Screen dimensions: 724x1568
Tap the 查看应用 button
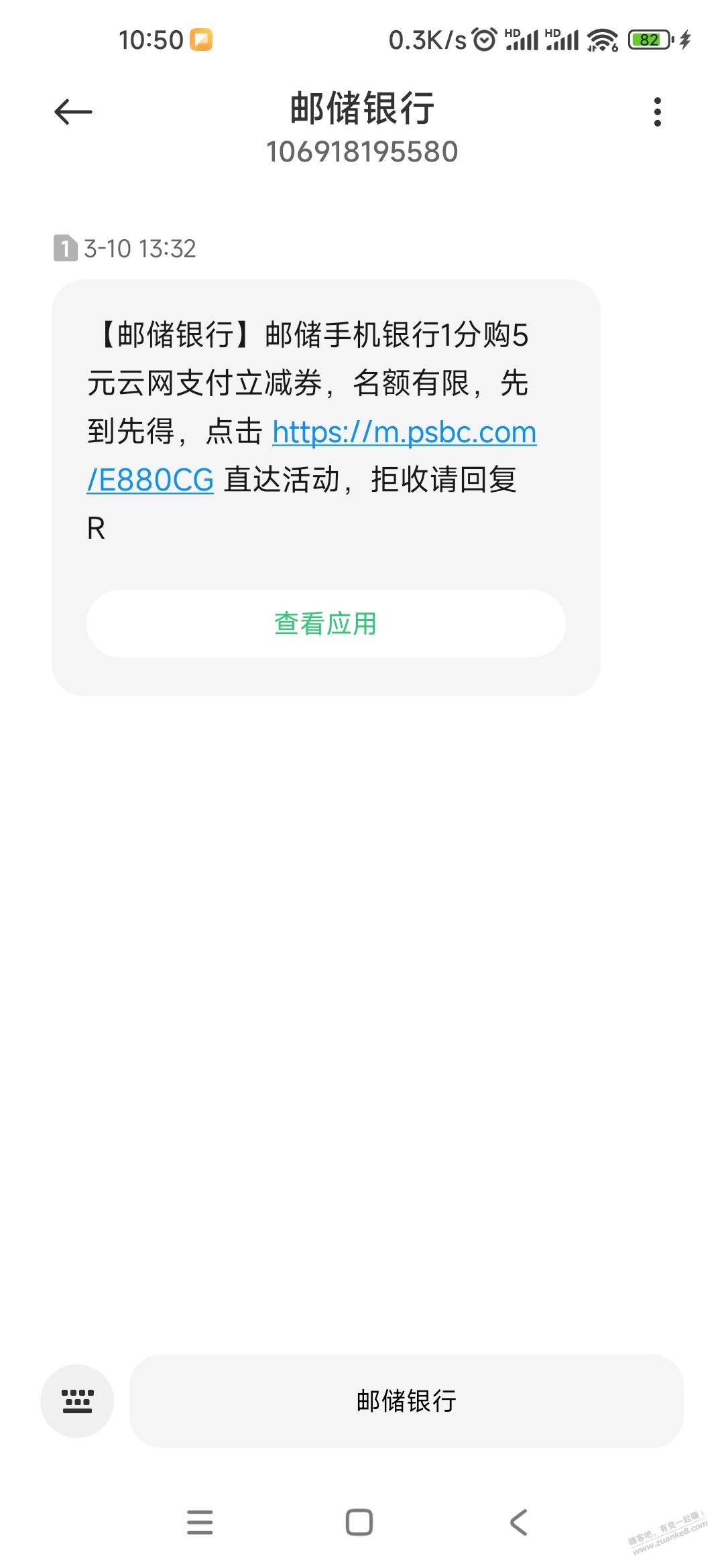(326, 623)
